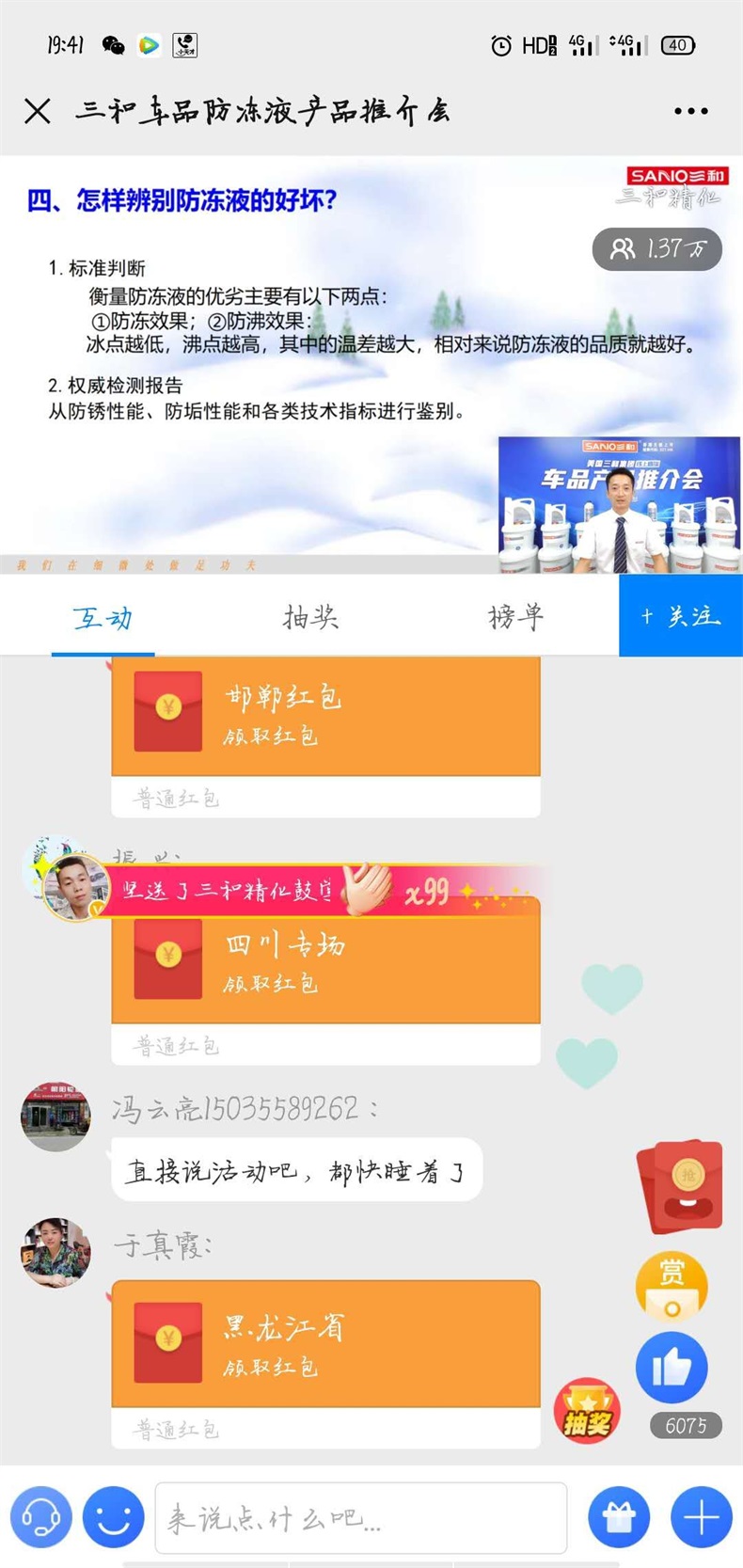Claim the 邯郸红包 red packet
Image resolution: width=743 pixels, height=1568 pixels.
click(325, 715)
